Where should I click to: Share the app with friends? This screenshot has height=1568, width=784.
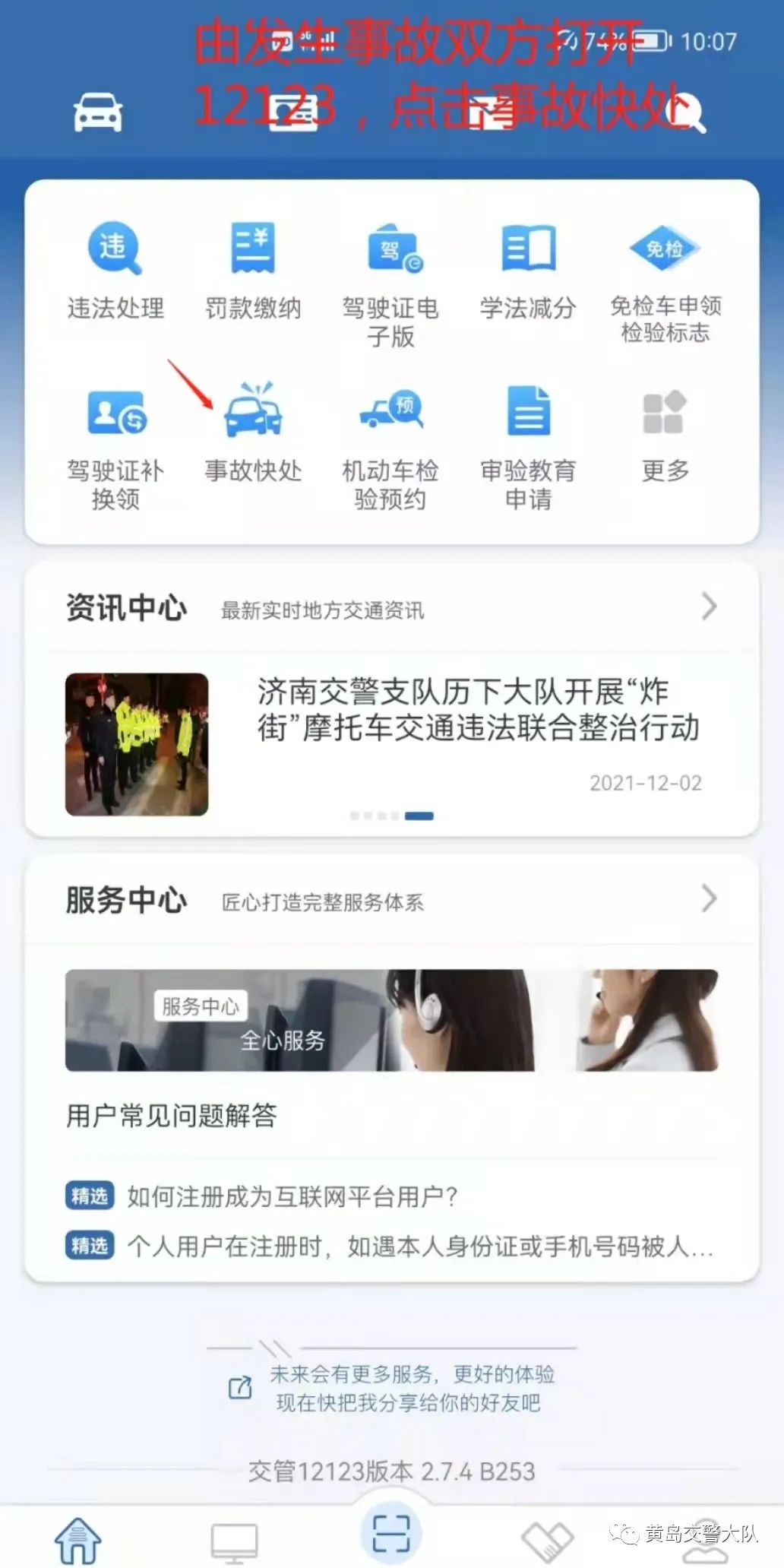[x=392, y=1388]
